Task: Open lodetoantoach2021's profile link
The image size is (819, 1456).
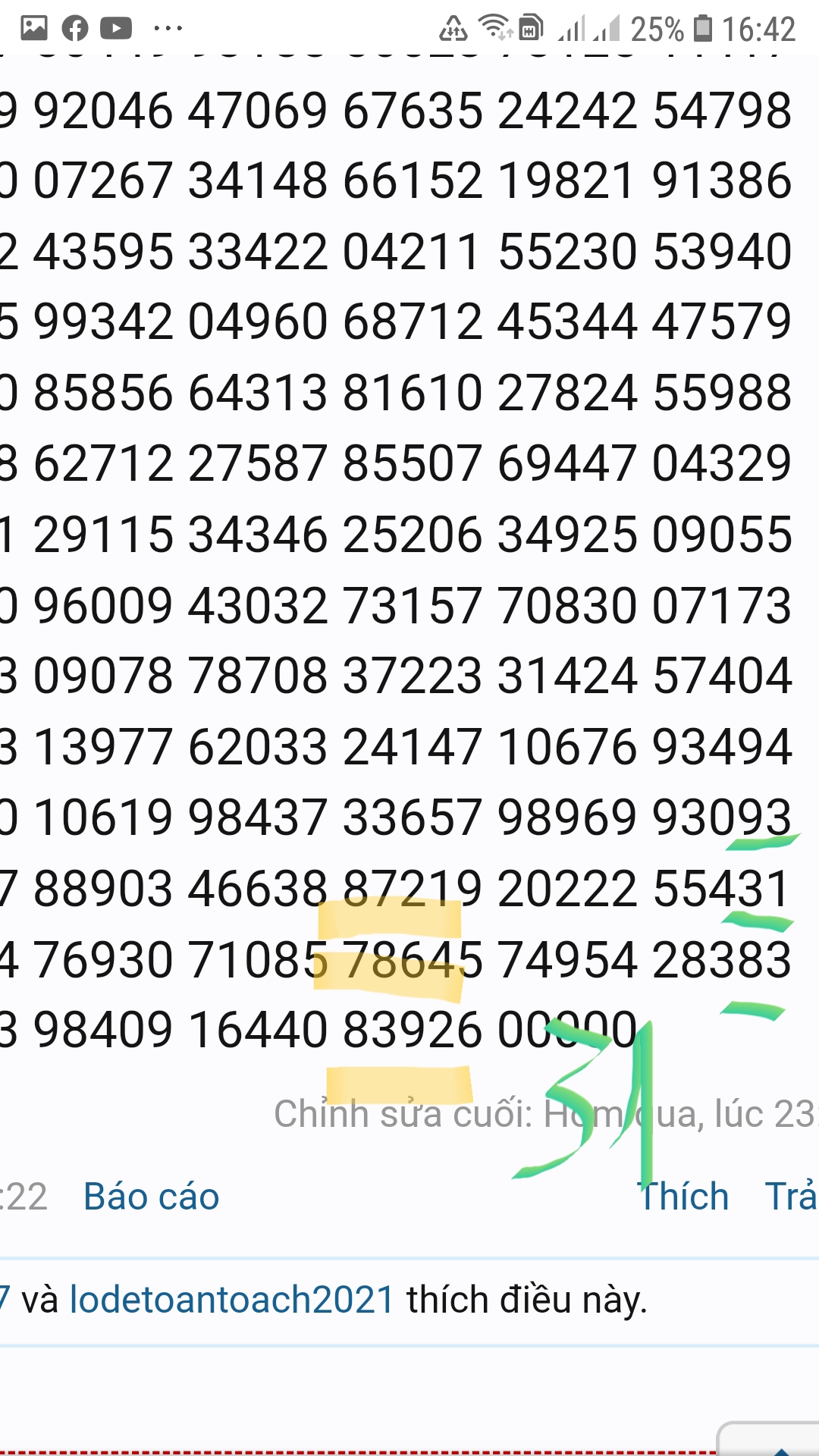Action: [x=231, y=1300]
